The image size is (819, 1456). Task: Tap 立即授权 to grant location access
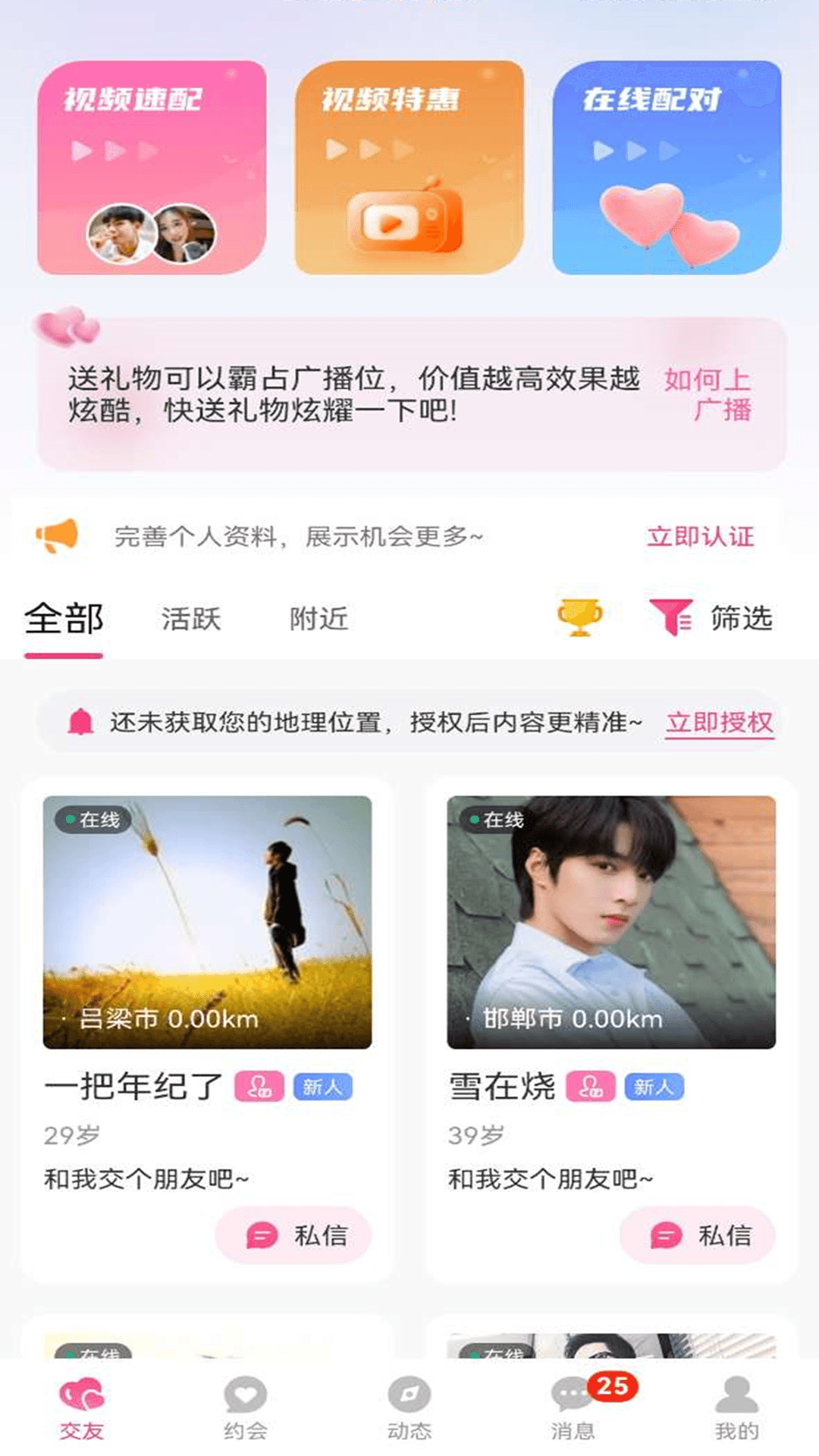pos(720,722)
